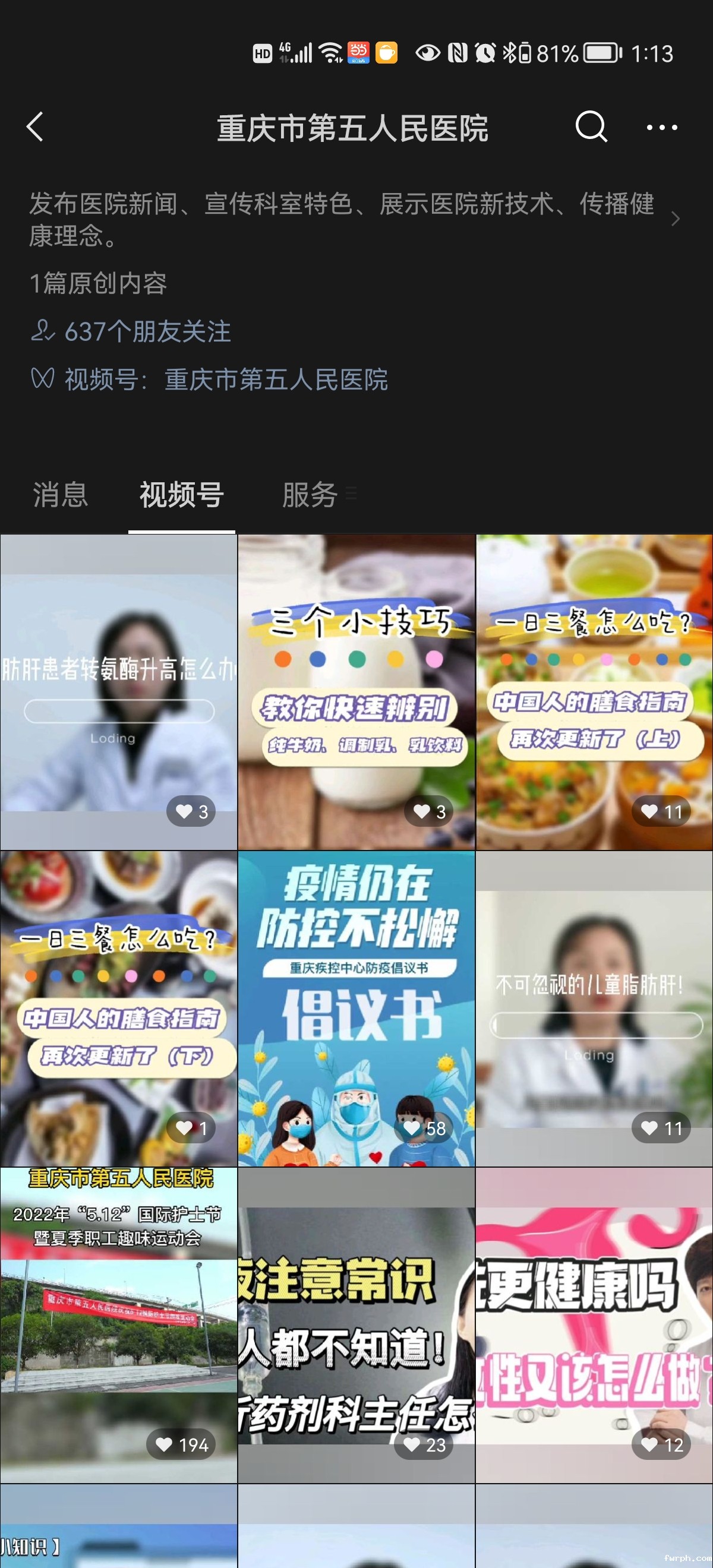The height and width of the screenshot is (1568, 713).
Task: Select the 视频号 tab
Action: coord(181,494)
